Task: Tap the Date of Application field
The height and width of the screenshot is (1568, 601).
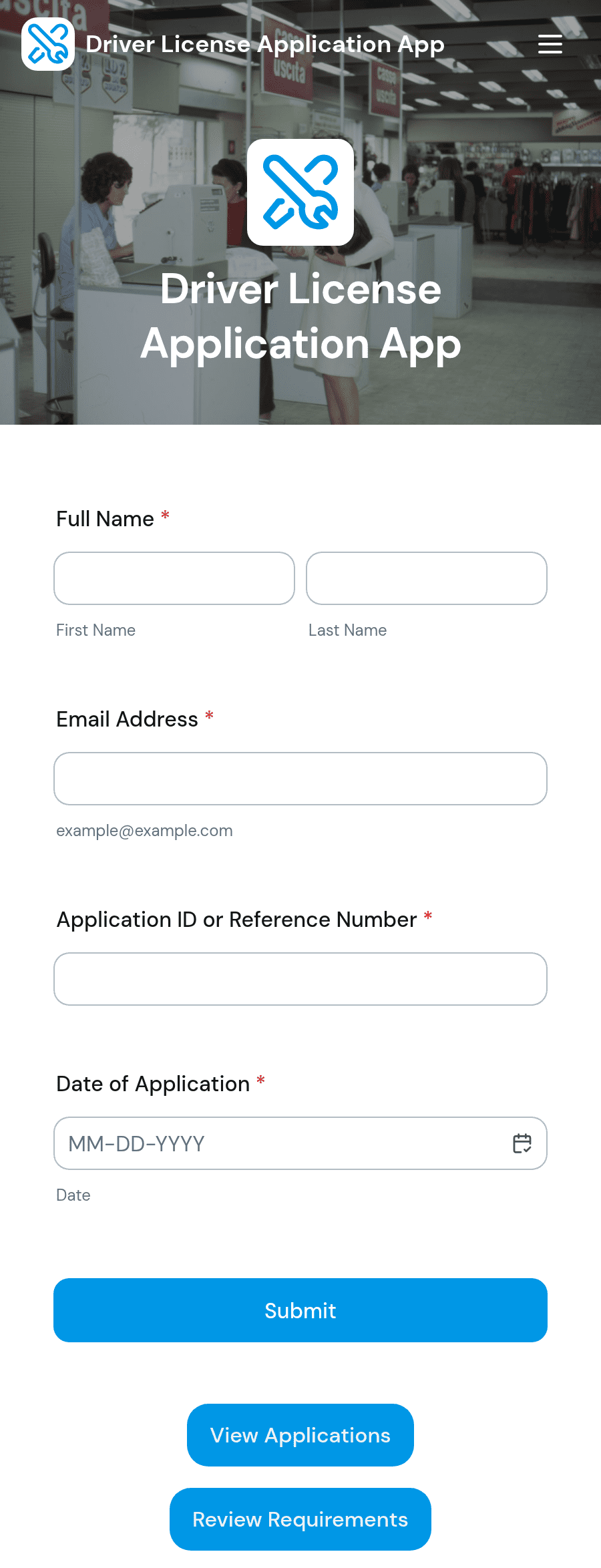Action: (x=300, y=1143)
